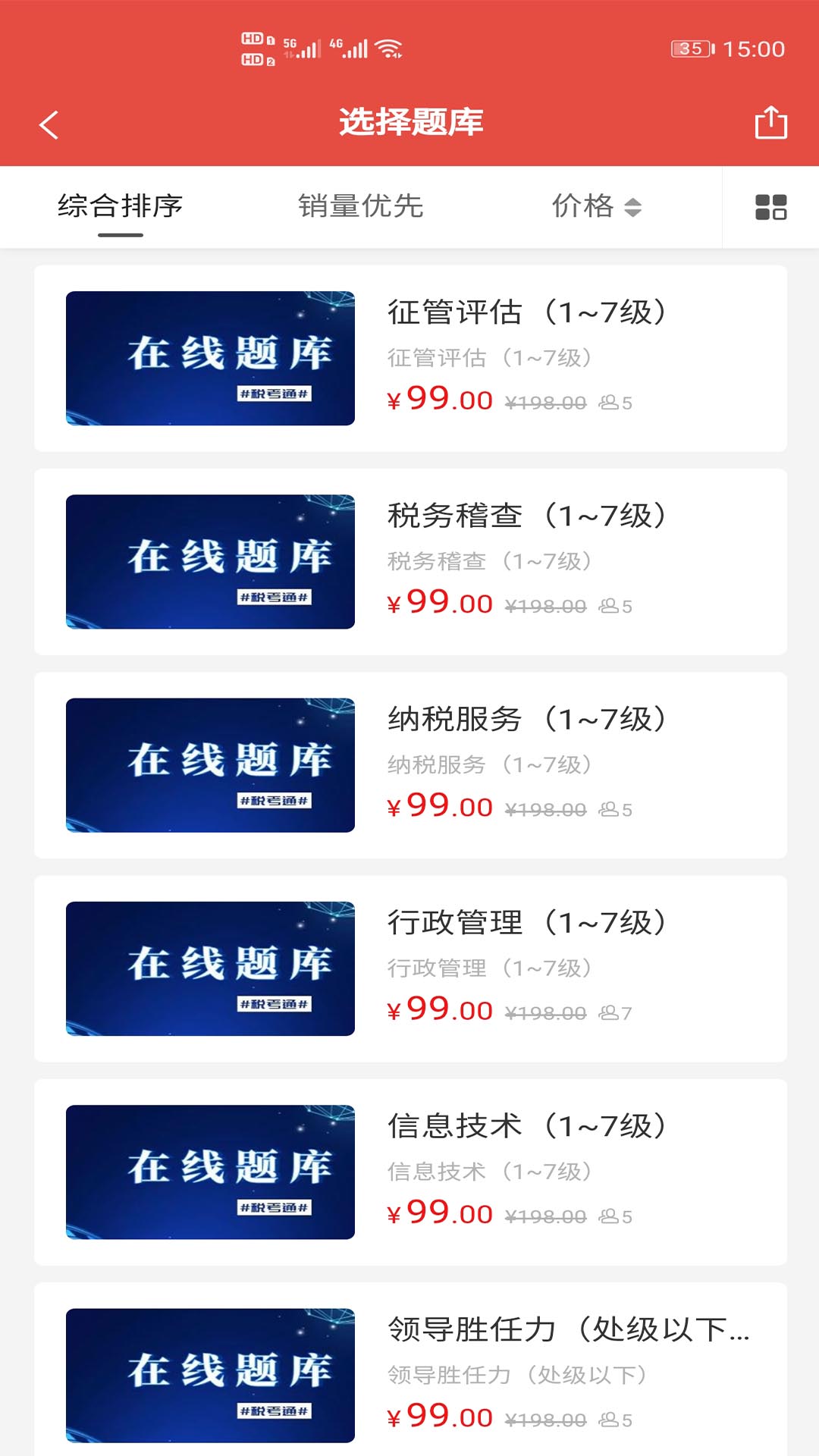This screenshot has height=1456, width=819.
Task: Switch to grid view layout
Action: point(771,207)
